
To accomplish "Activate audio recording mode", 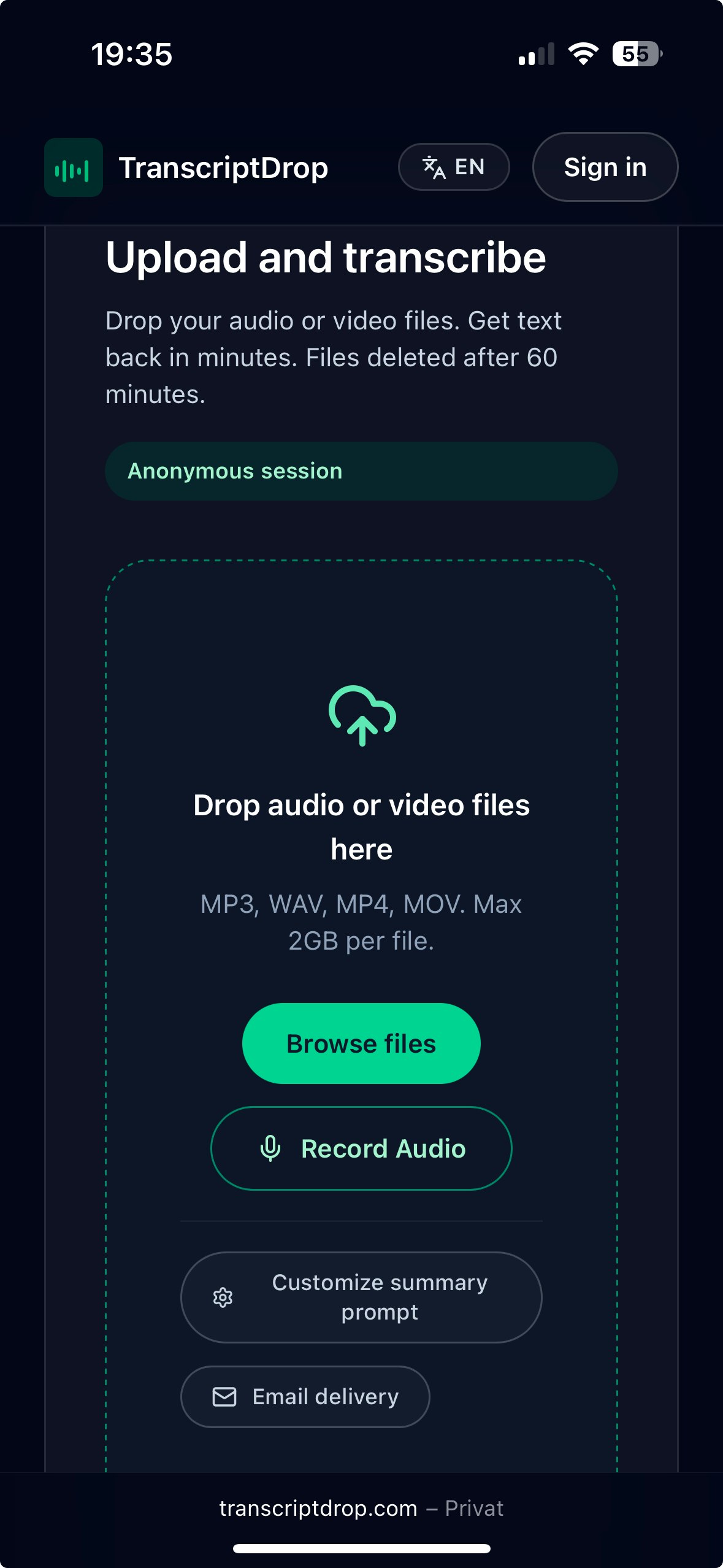I will coord(361,1148).
